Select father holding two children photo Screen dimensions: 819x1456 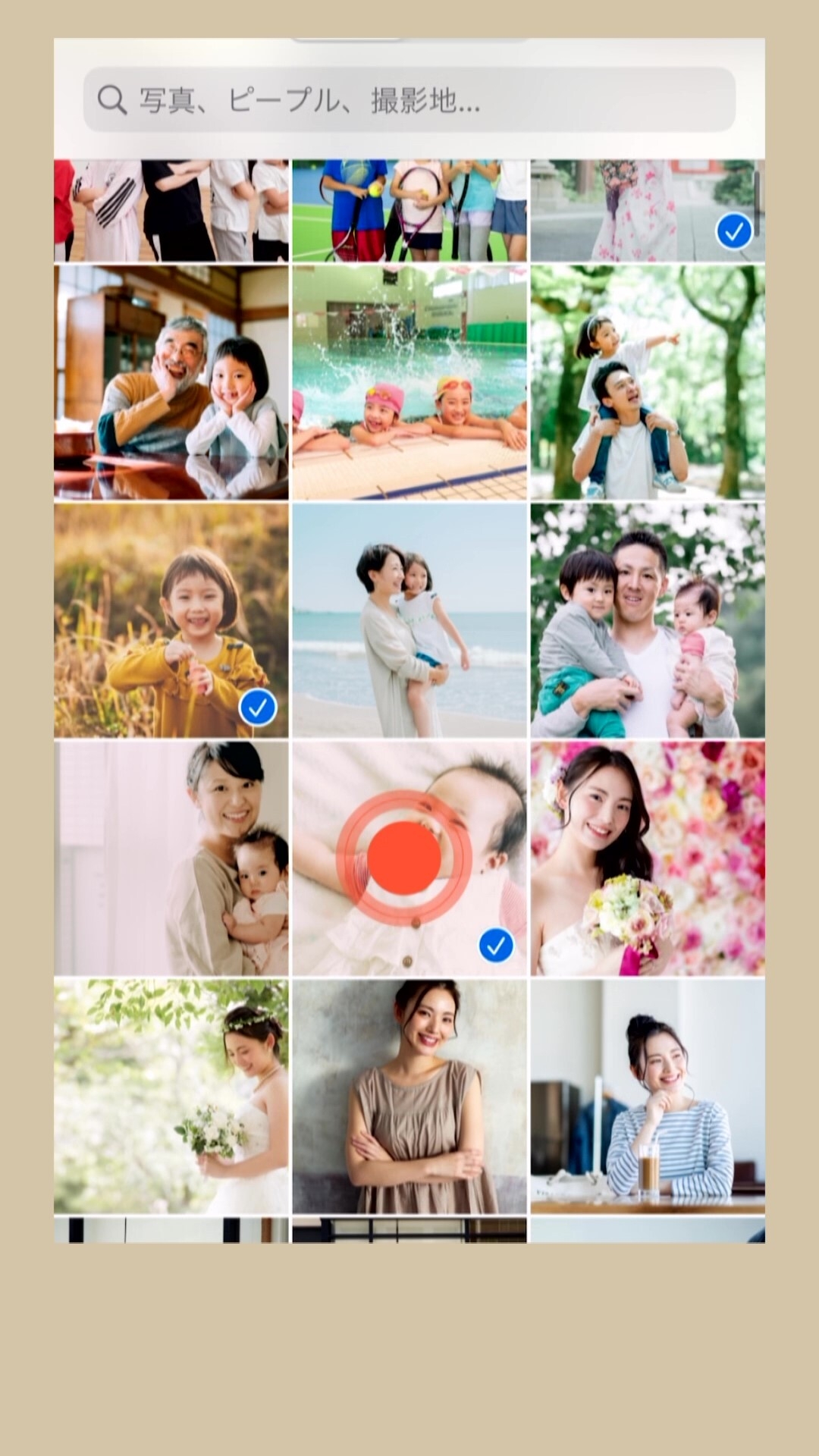[x=648, y=620]
